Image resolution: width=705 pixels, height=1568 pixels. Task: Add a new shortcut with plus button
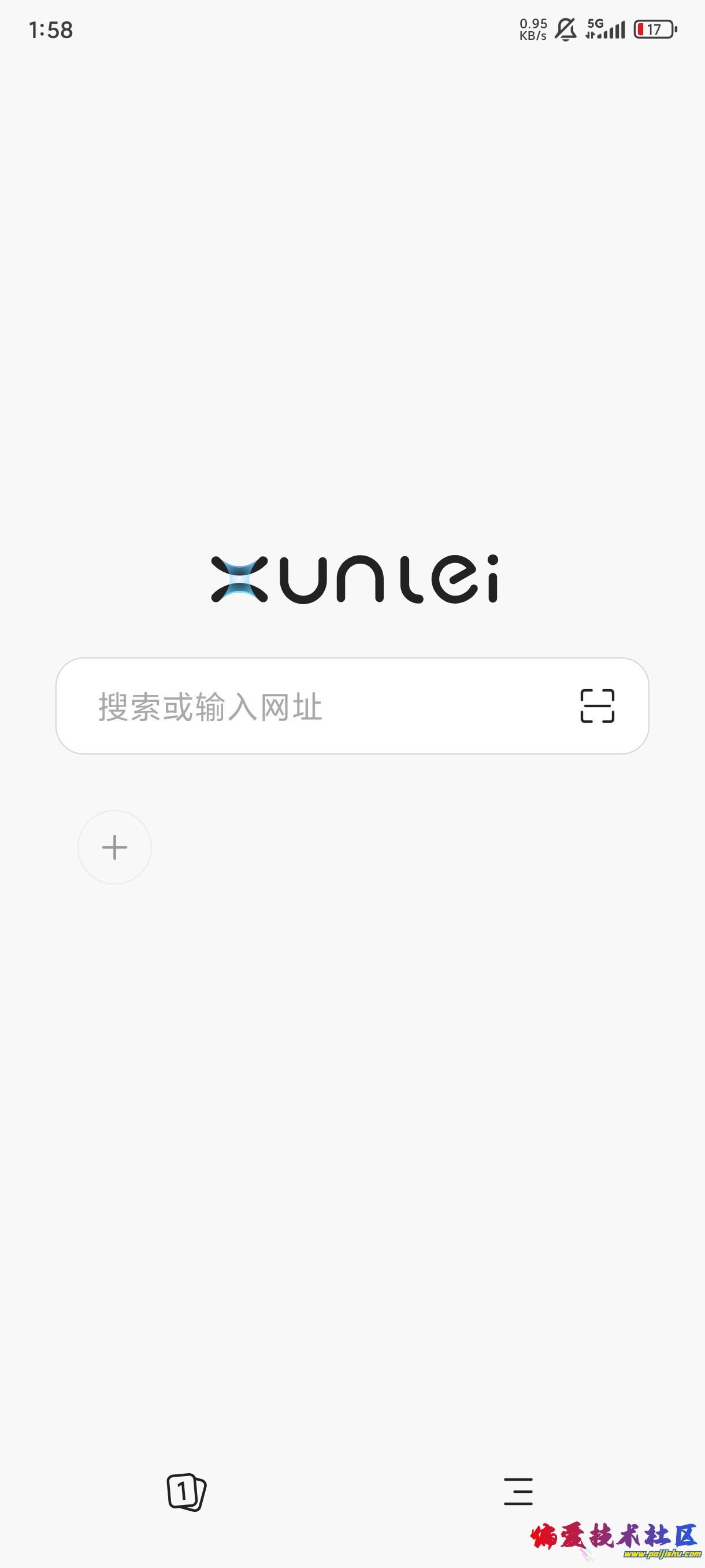(114, 847)
